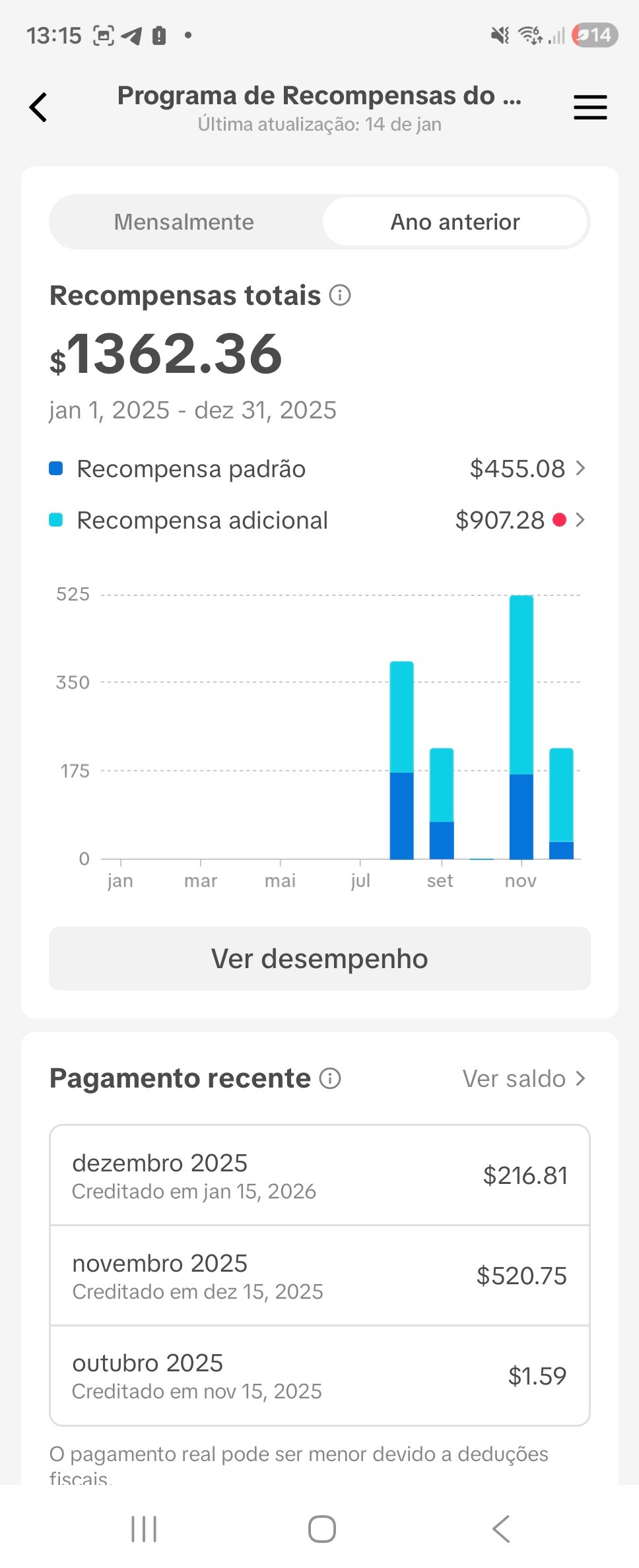Open the hamburger menu

click(x=589, y=107)
